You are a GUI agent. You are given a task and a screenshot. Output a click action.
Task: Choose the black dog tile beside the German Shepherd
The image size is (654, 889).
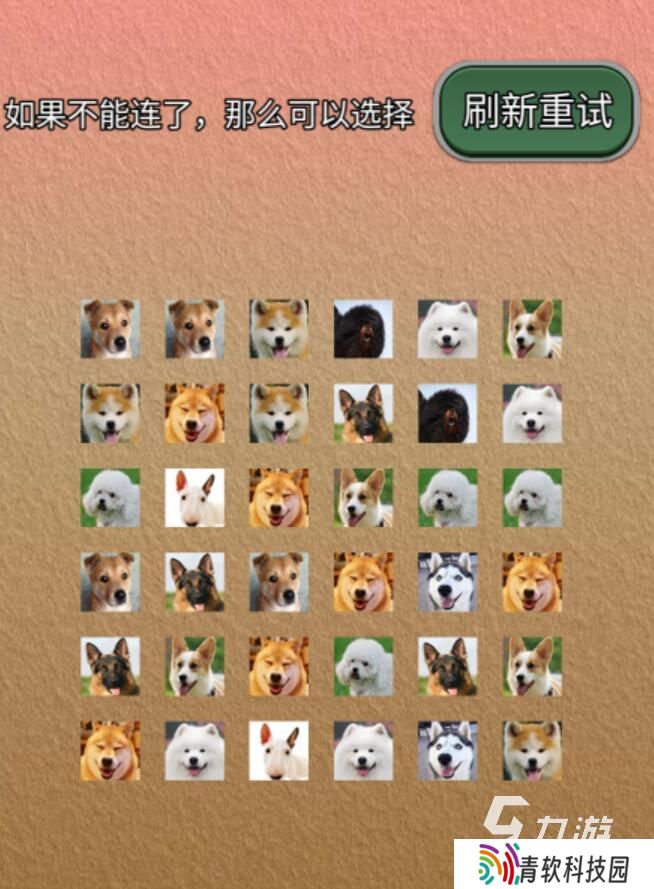(x=447, y=413)
